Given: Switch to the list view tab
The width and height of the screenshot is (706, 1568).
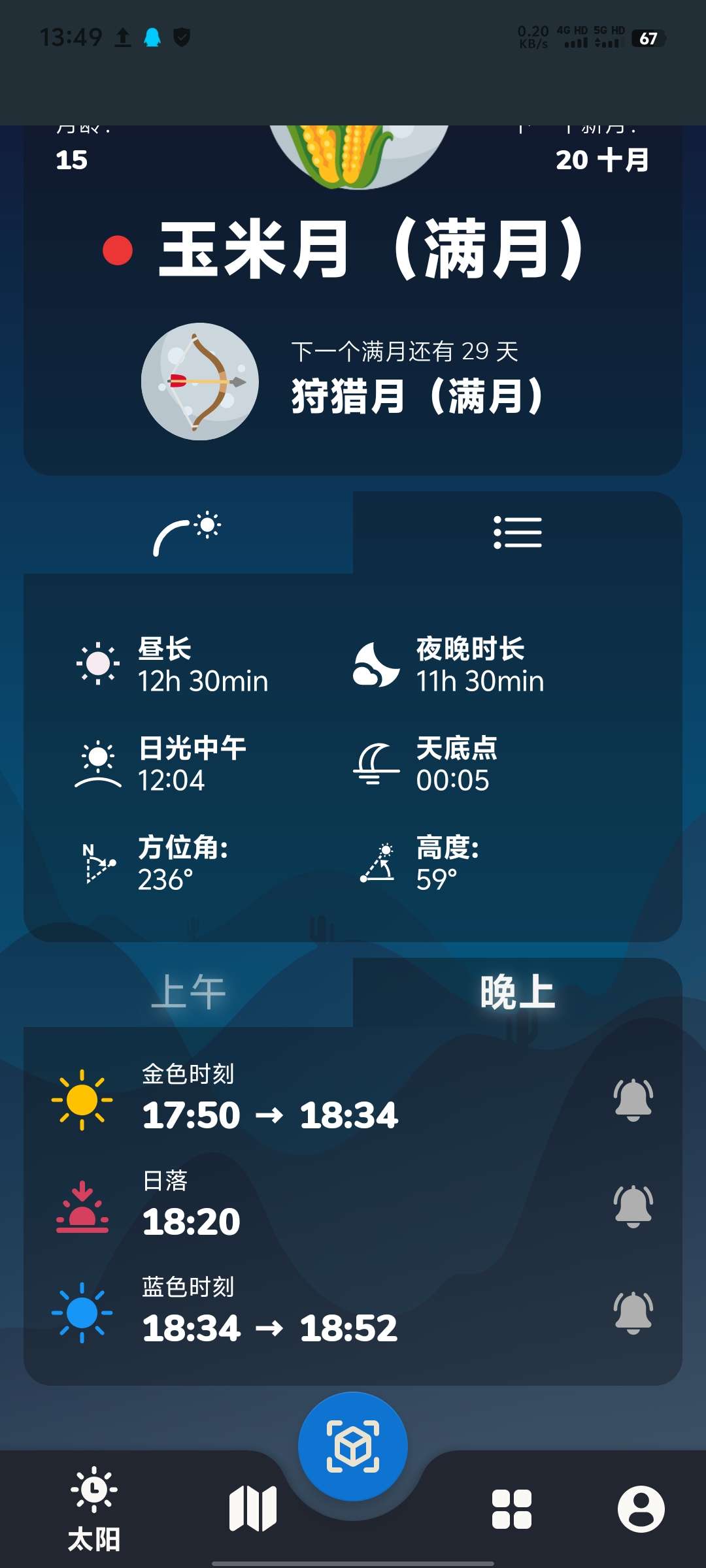Looking at the screenshot, I should point(517,533).
